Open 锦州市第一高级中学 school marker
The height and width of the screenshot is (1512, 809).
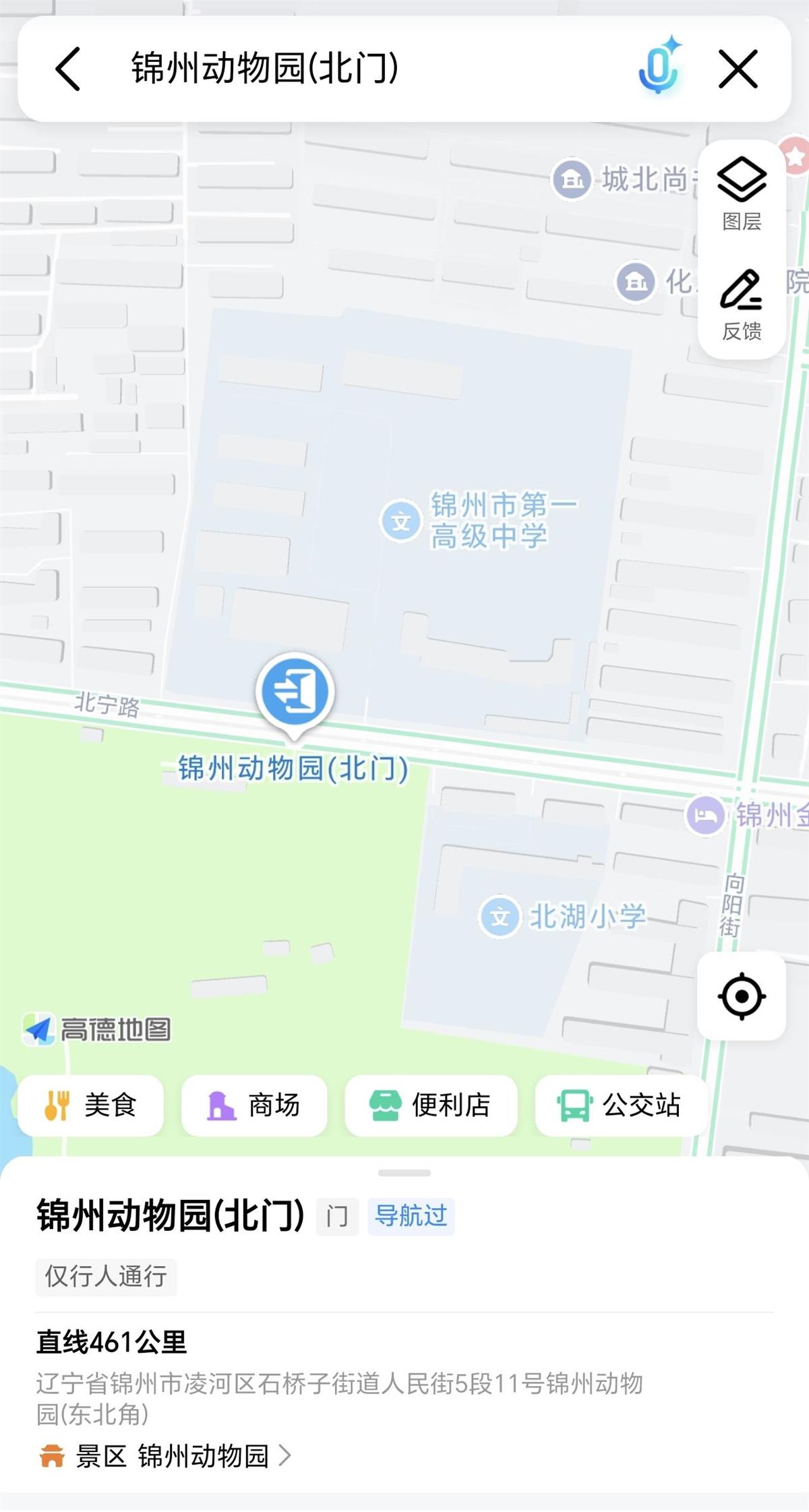(x=400, y=520)
